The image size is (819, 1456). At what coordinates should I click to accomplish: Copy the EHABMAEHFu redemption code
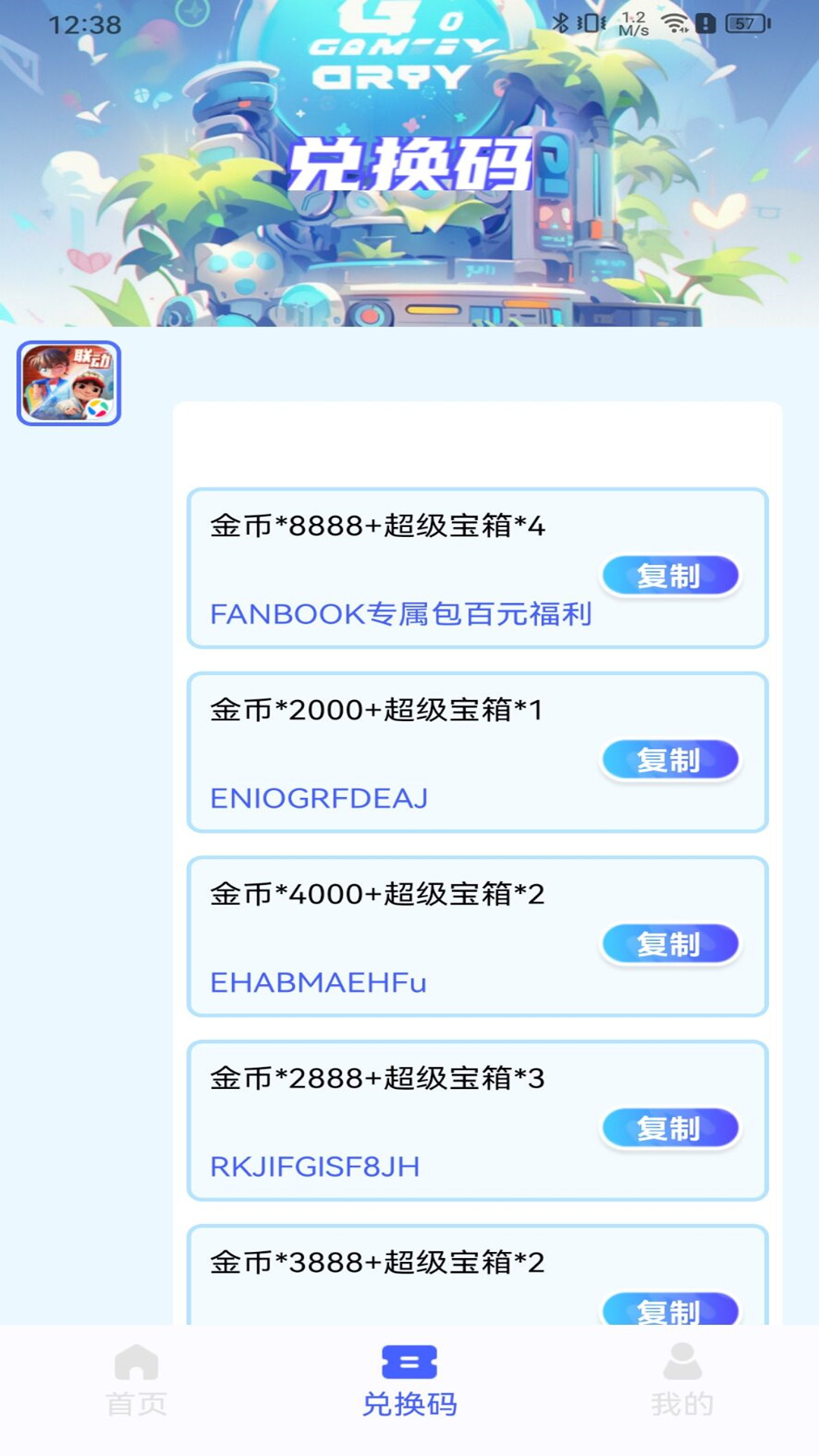(x=670, y=944)
